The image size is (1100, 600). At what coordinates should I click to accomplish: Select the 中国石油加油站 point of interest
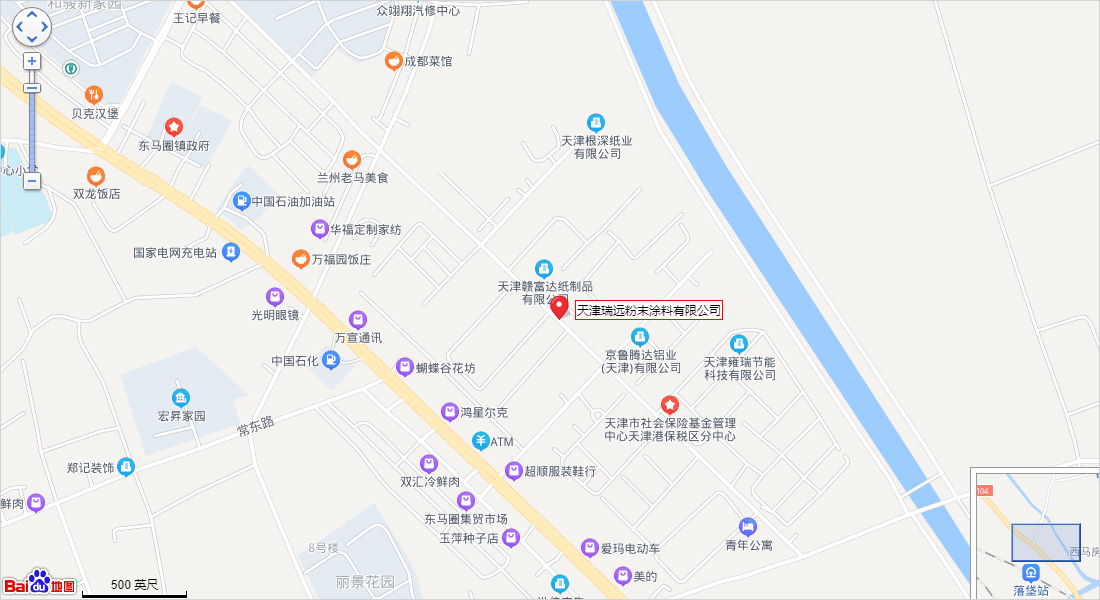(x=241, y=201)
